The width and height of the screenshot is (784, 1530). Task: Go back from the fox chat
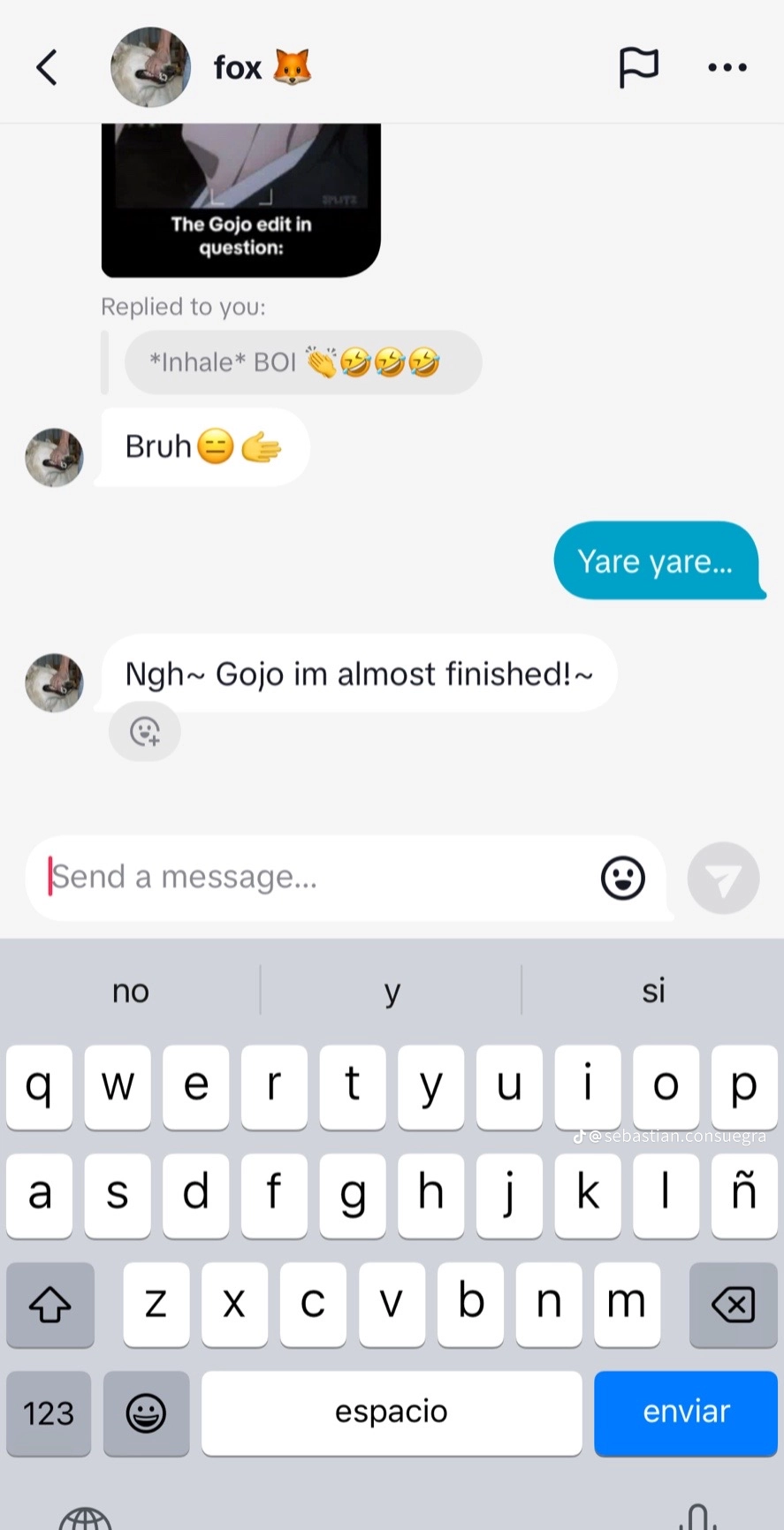(x=47, y=67)
